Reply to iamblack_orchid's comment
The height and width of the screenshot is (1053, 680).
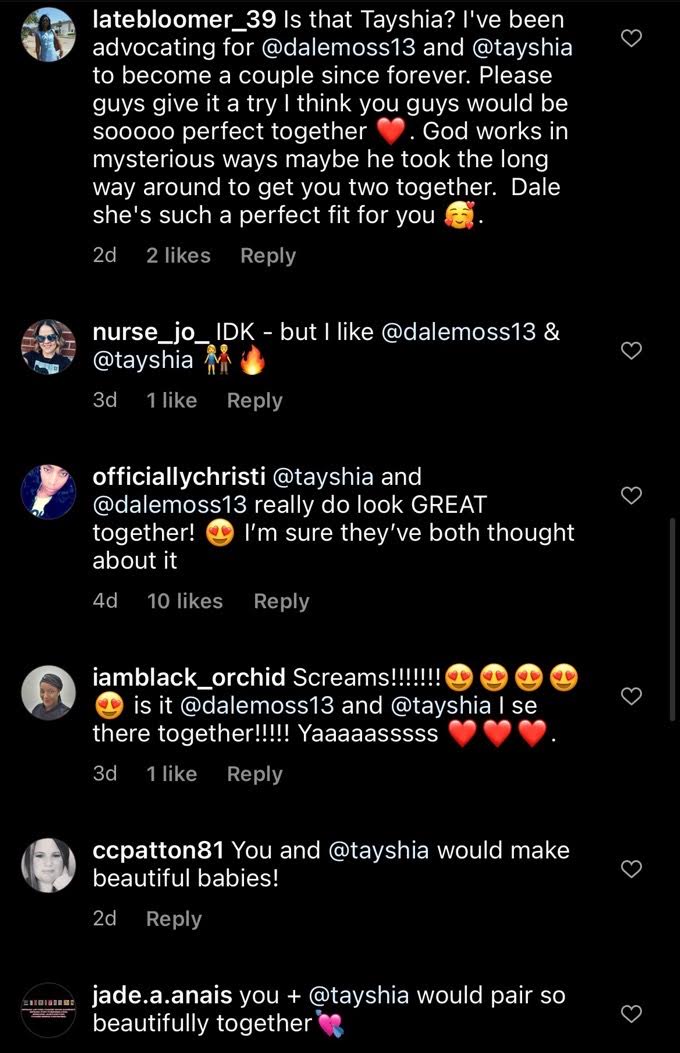(x=254, y=774)
